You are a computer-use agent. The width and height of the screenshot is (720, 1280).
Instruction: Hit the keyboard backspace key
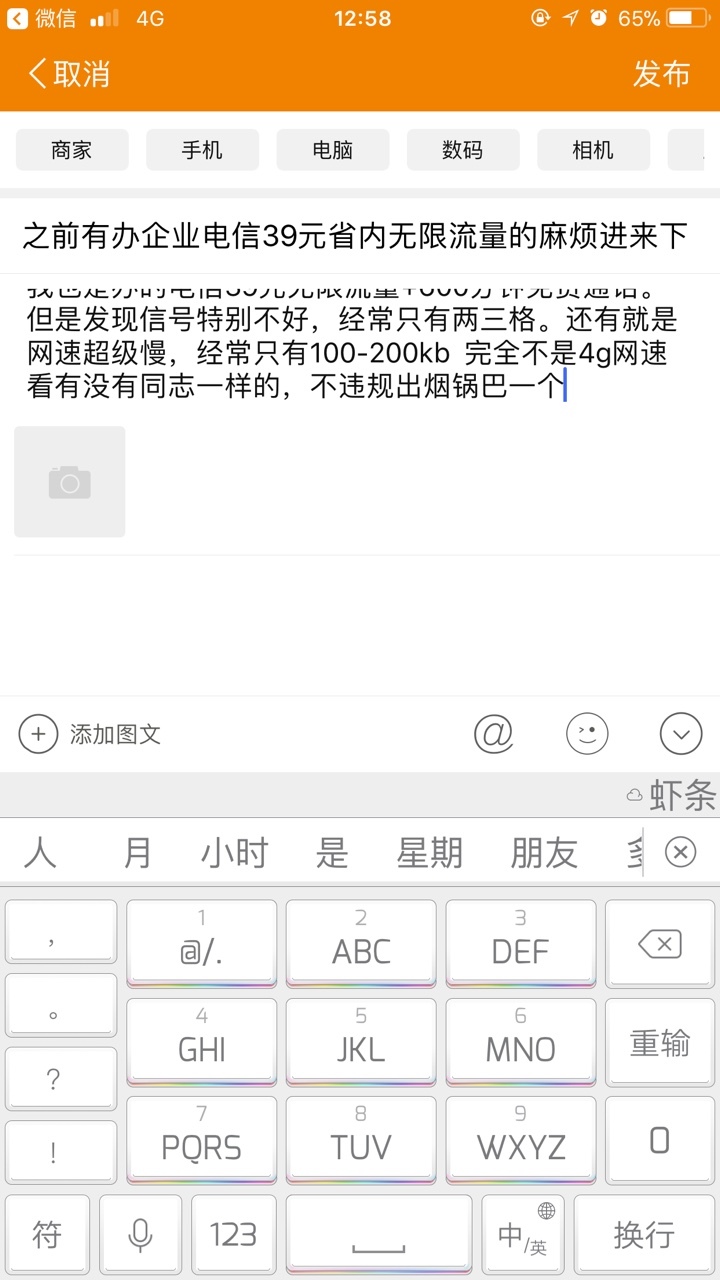pyautogui.click(x=660, y=944)
